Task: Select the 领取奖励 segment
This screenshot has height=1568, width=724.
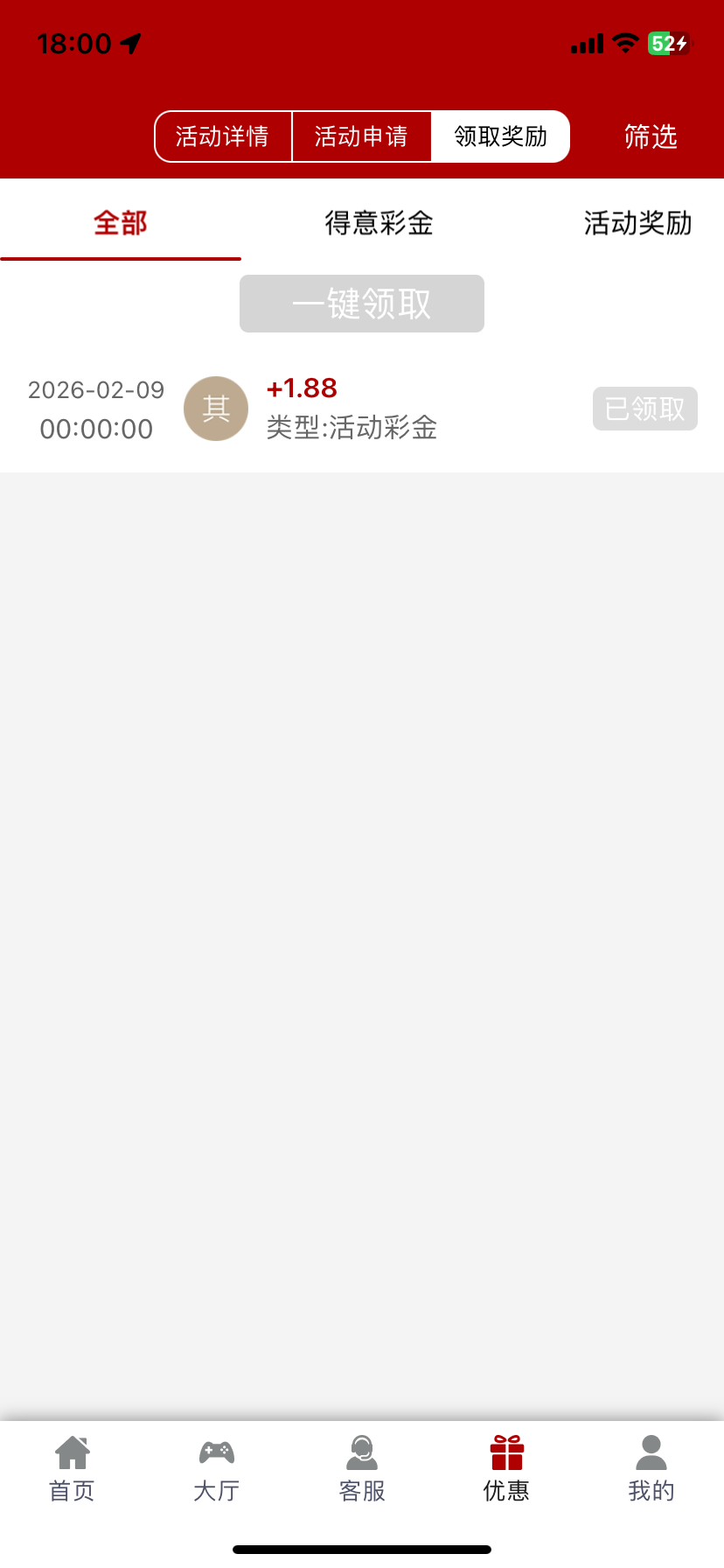Action: (500, 136)
